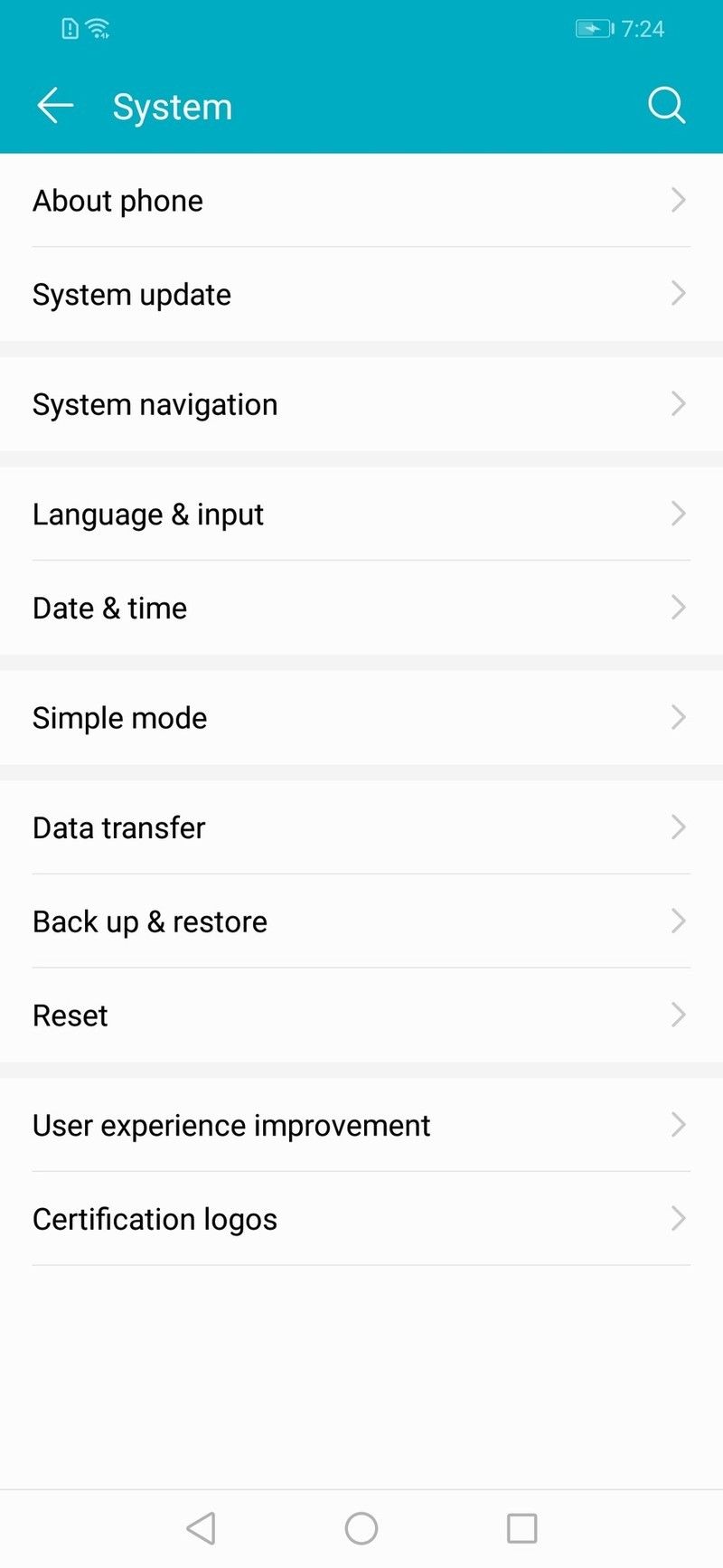Image resolution: width=723 pixels, height=1568 pixels.
Task: Open User experience improvement settings
Action: coord(361,1125)
